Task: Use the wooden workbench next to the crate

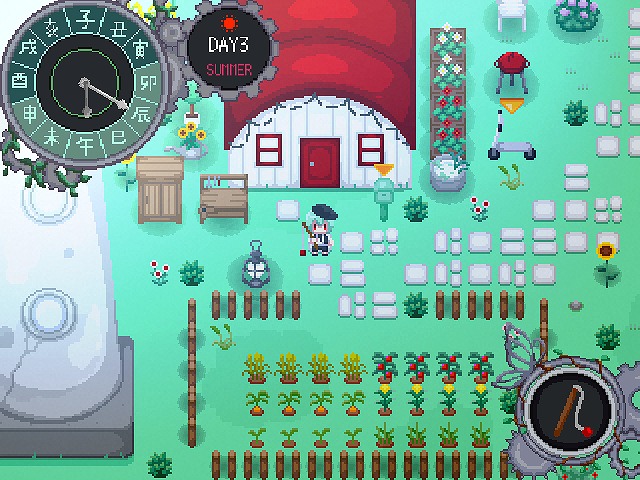Action: 224,198
